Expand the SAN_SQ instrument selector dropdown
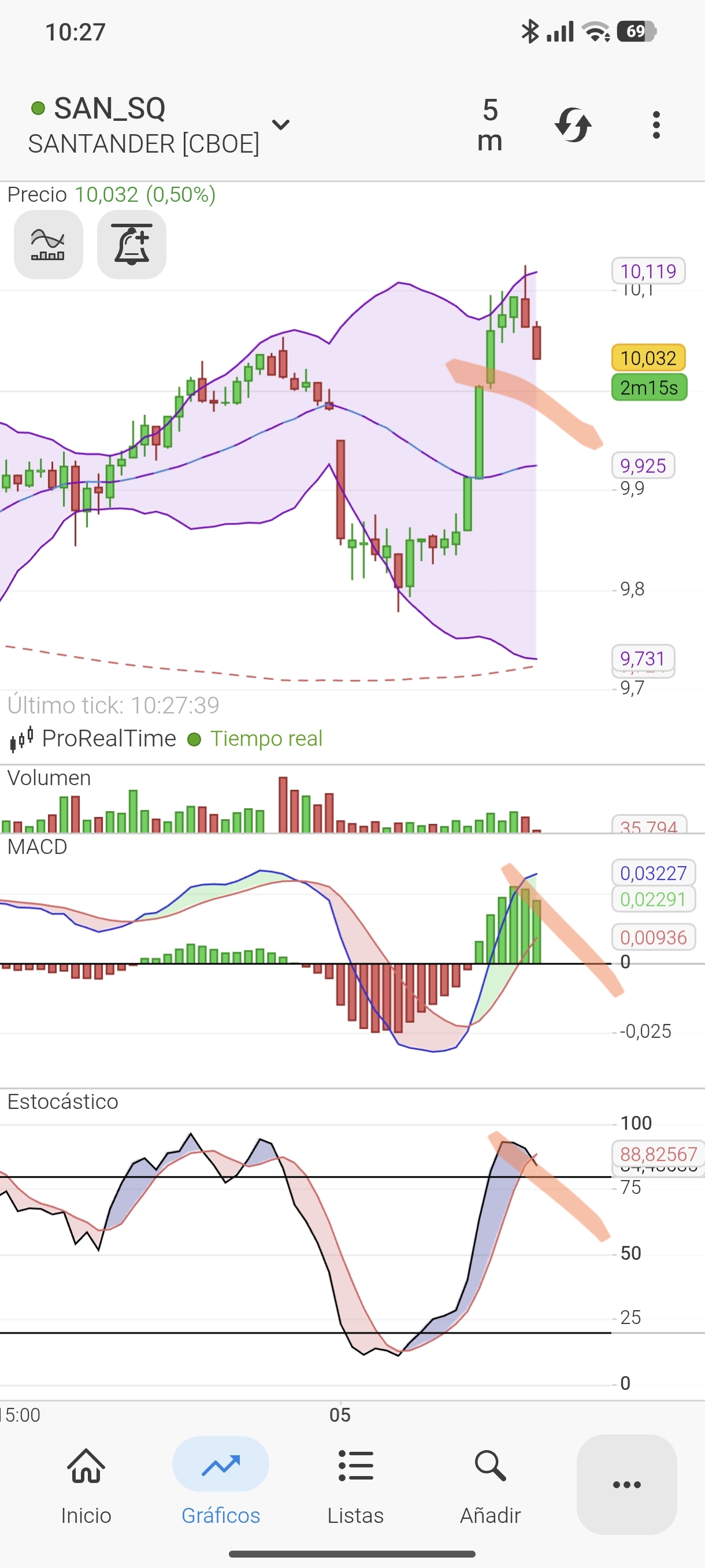The height and width of the screenshot is (1568, 705). (x=280, y=125)
